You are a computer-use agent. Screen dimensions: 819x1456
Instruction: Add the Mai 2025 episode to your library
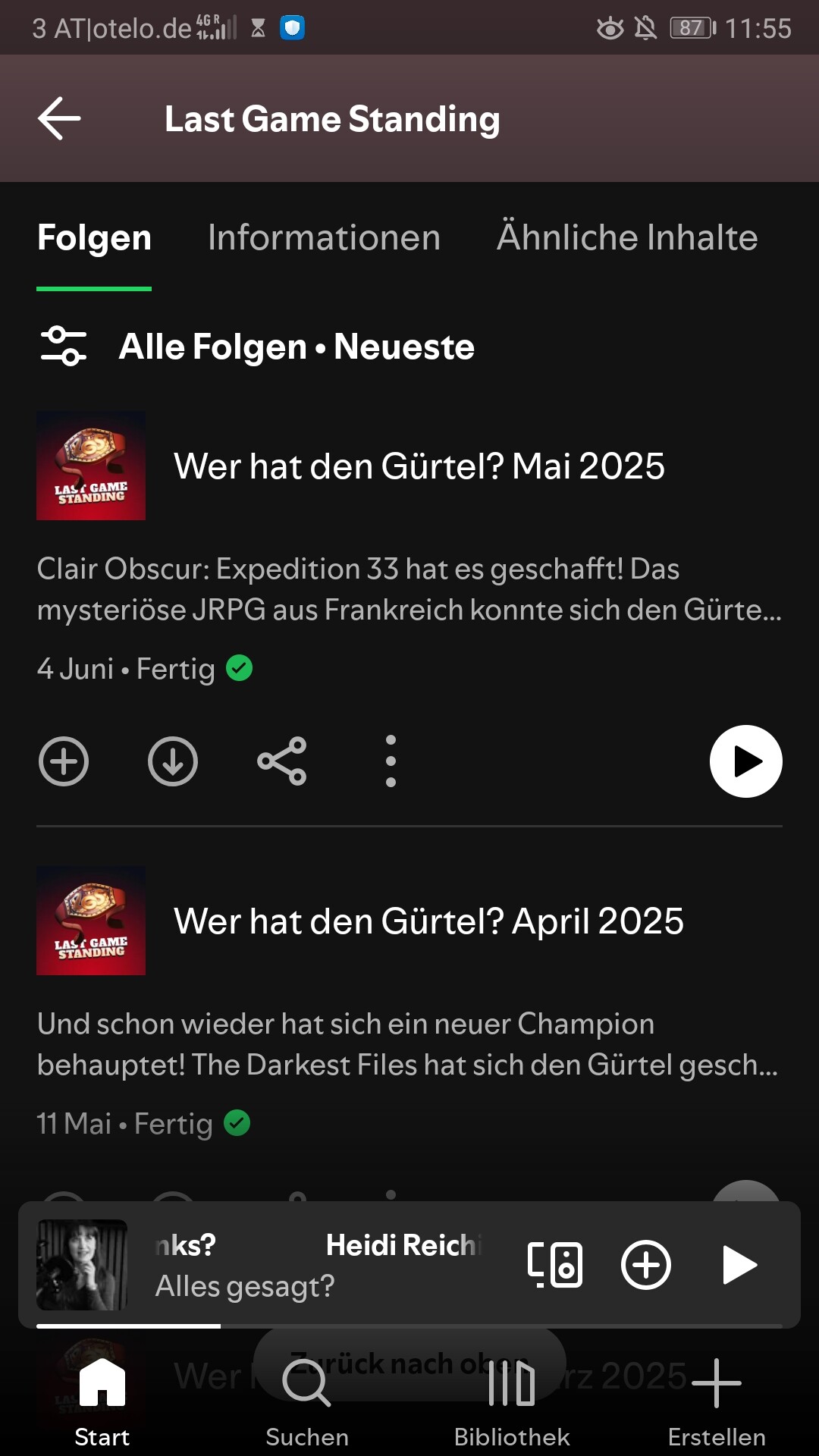(x=64, y=761)
